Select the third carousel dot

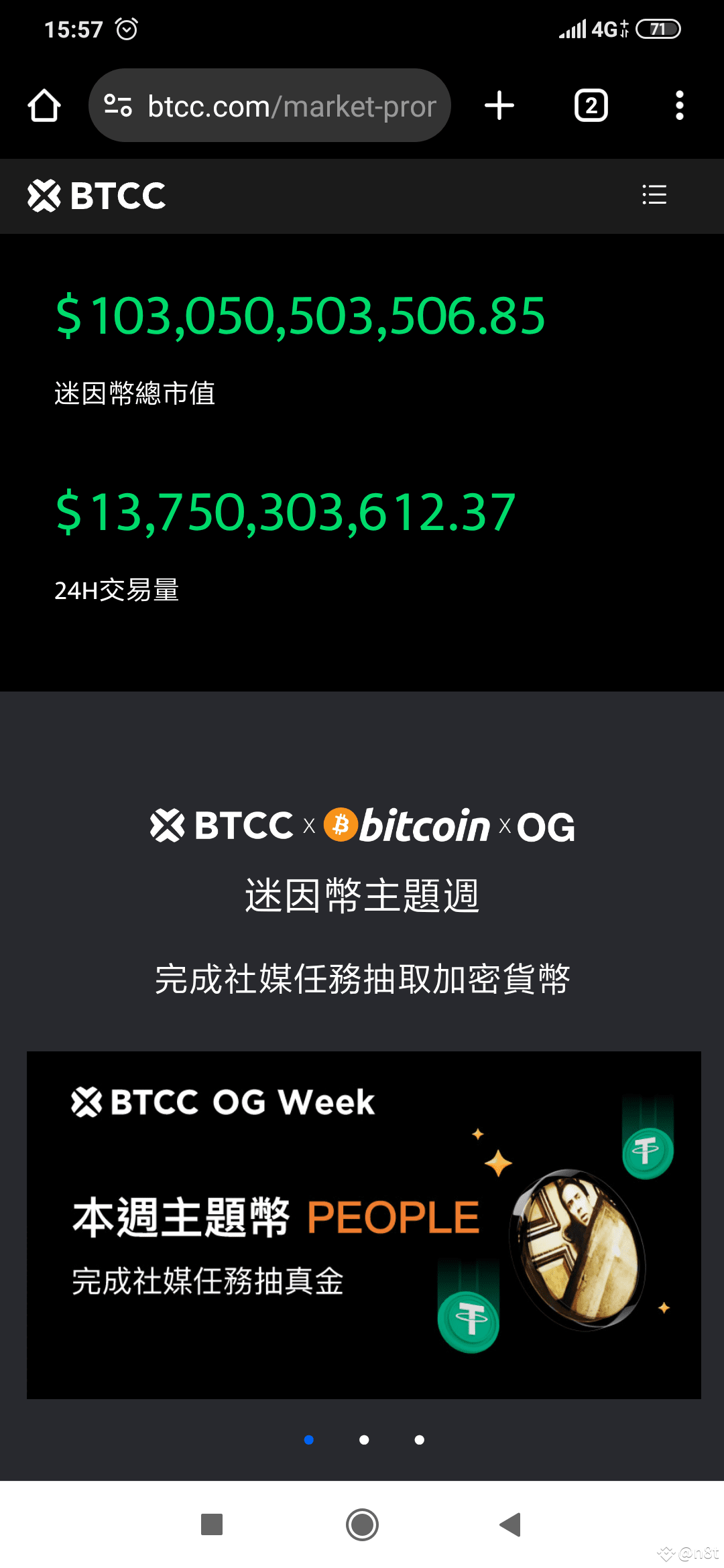pos(419,1439)
